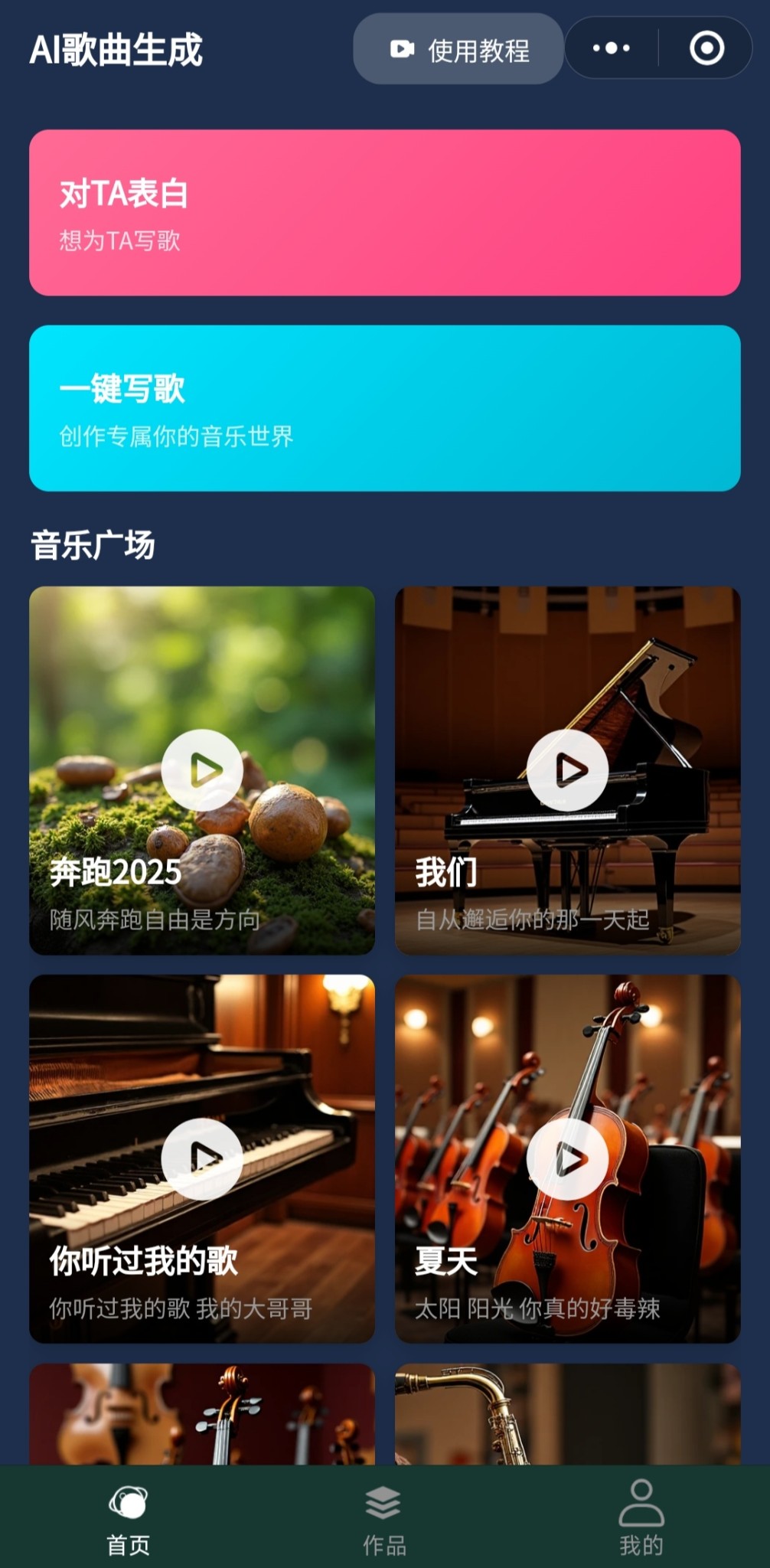Play the song 夏天
The width and height of the screenshot is (770, 1568).
point(568,1158)
